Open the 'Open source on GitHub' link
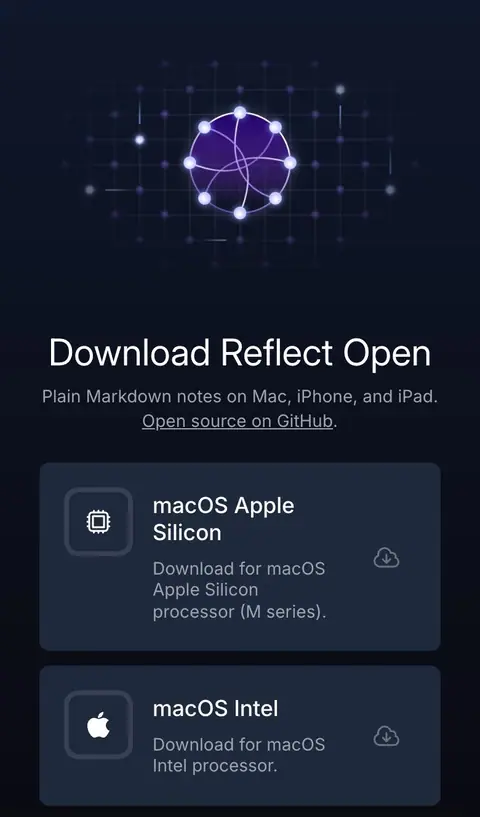This screenshot has height=817, width=480. tap(237, 421)
